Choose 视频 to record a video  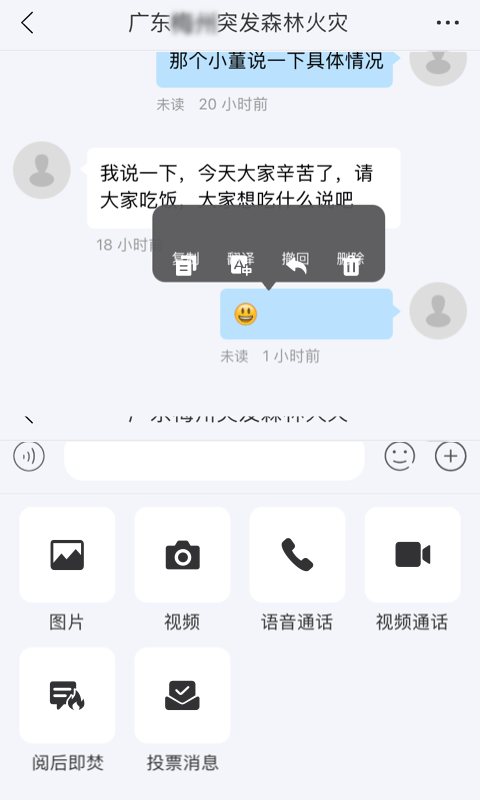(182, 569)
